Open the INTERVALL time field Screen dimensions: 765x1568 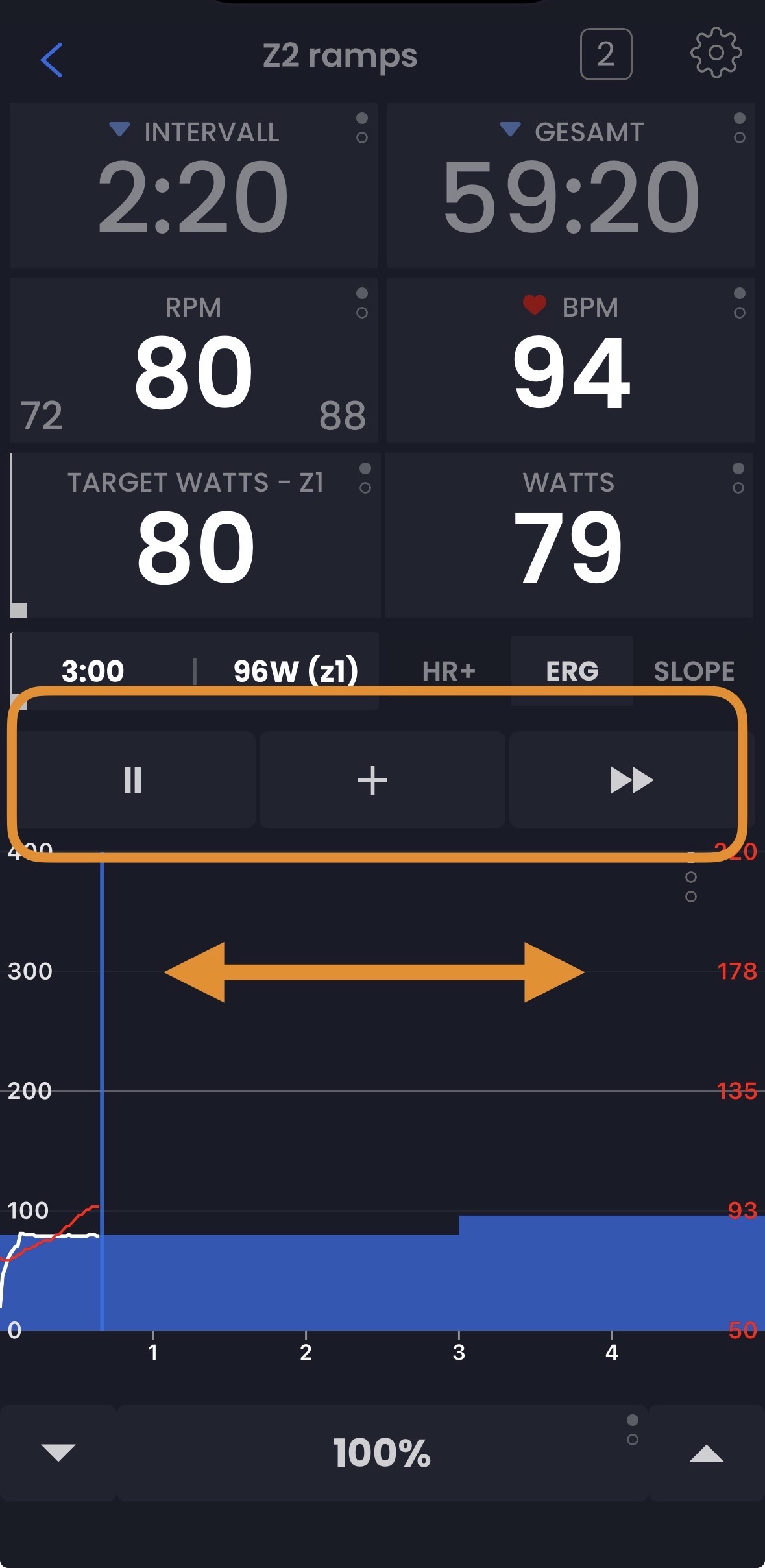click(193, 186)
